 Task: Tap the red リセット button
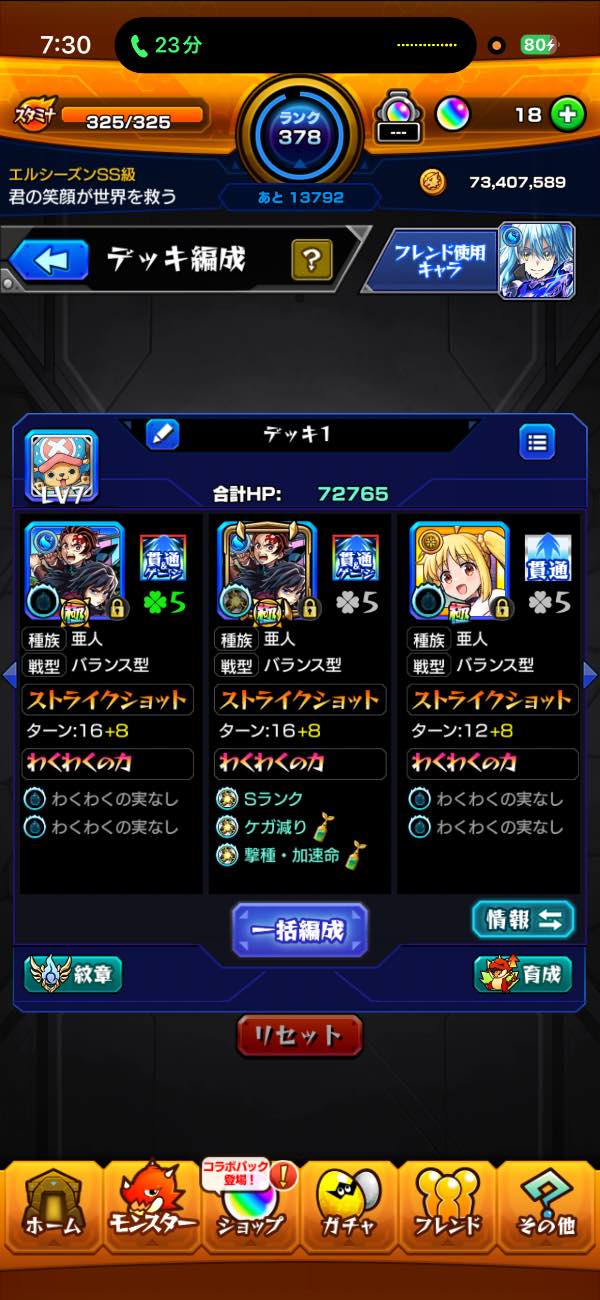pos(300,1035)
